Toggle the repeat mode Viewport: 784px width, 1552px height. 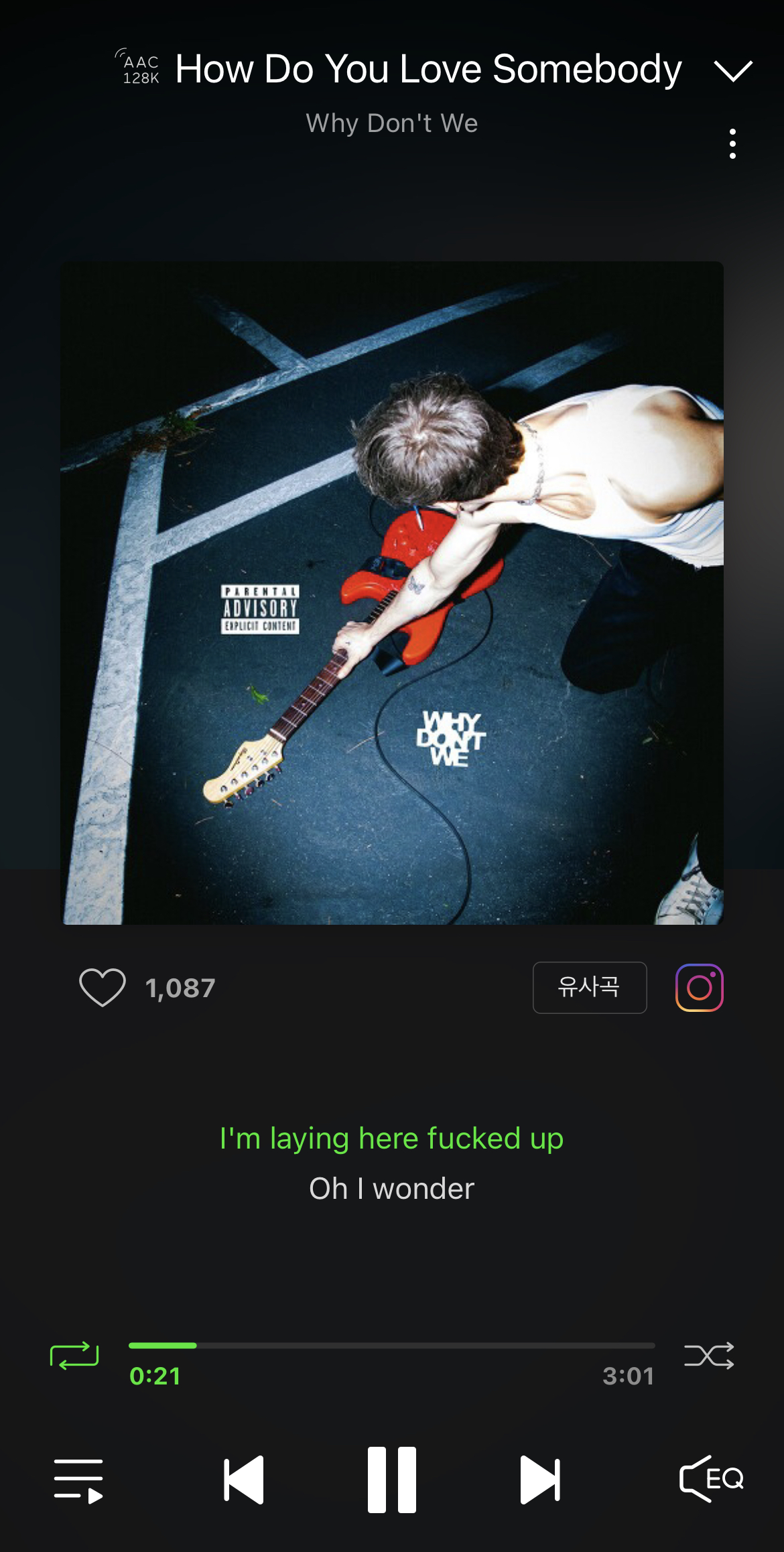coord(74,1355)
